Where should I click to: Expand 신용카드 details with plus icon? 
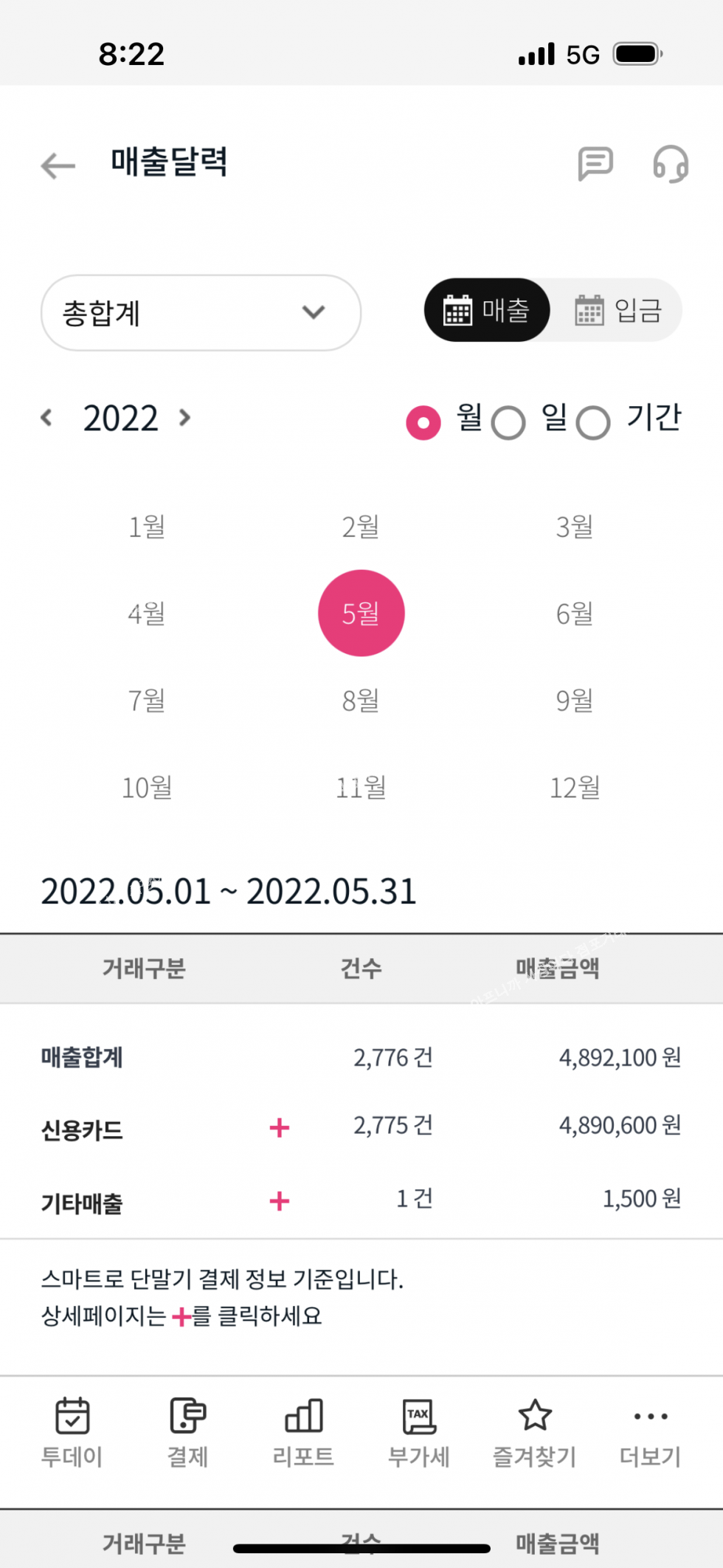pos(280,1127)
